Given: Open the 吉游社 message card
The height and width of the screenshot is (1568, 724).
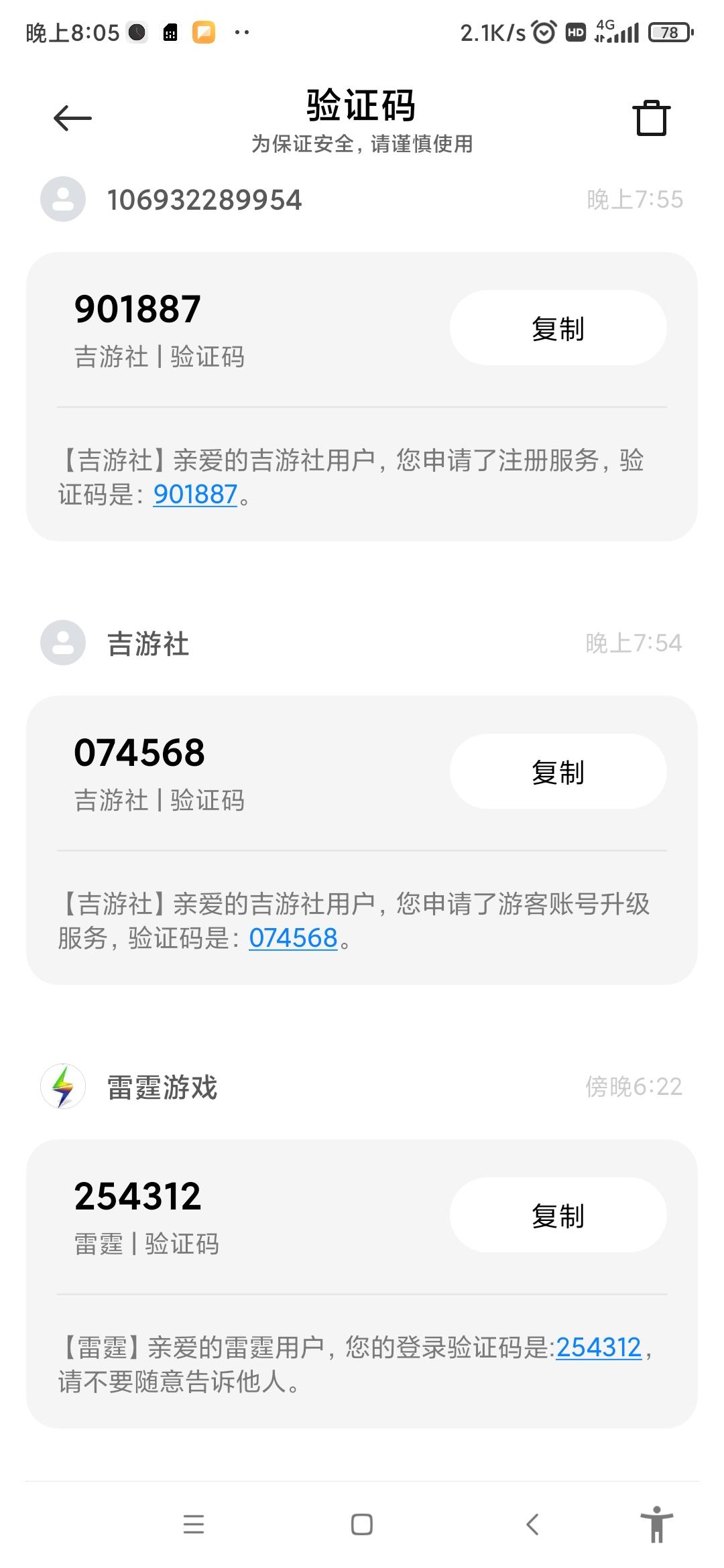Looking at the screenshot, I should 362,838.
